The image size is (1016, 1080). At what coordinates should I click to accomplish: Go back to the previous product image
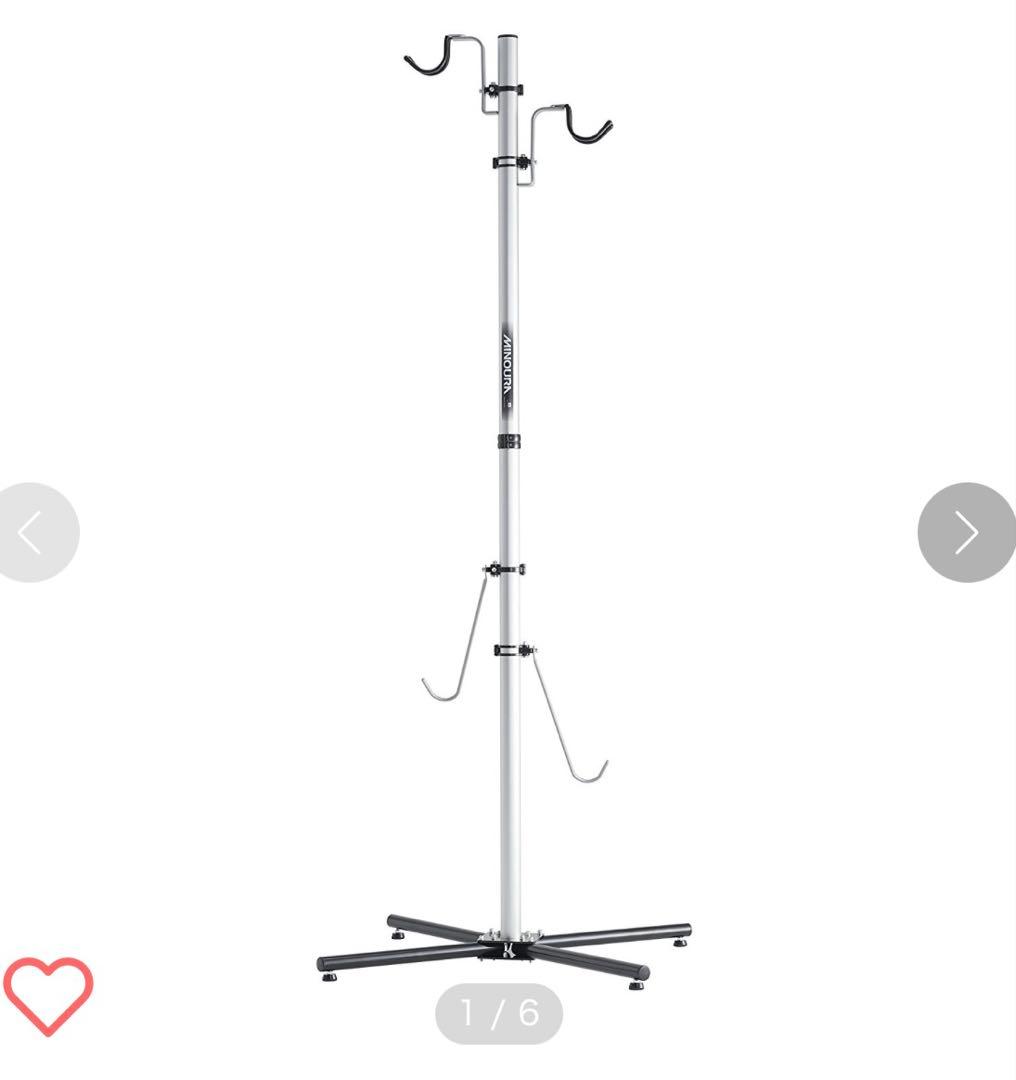click(x=32, y=532)
